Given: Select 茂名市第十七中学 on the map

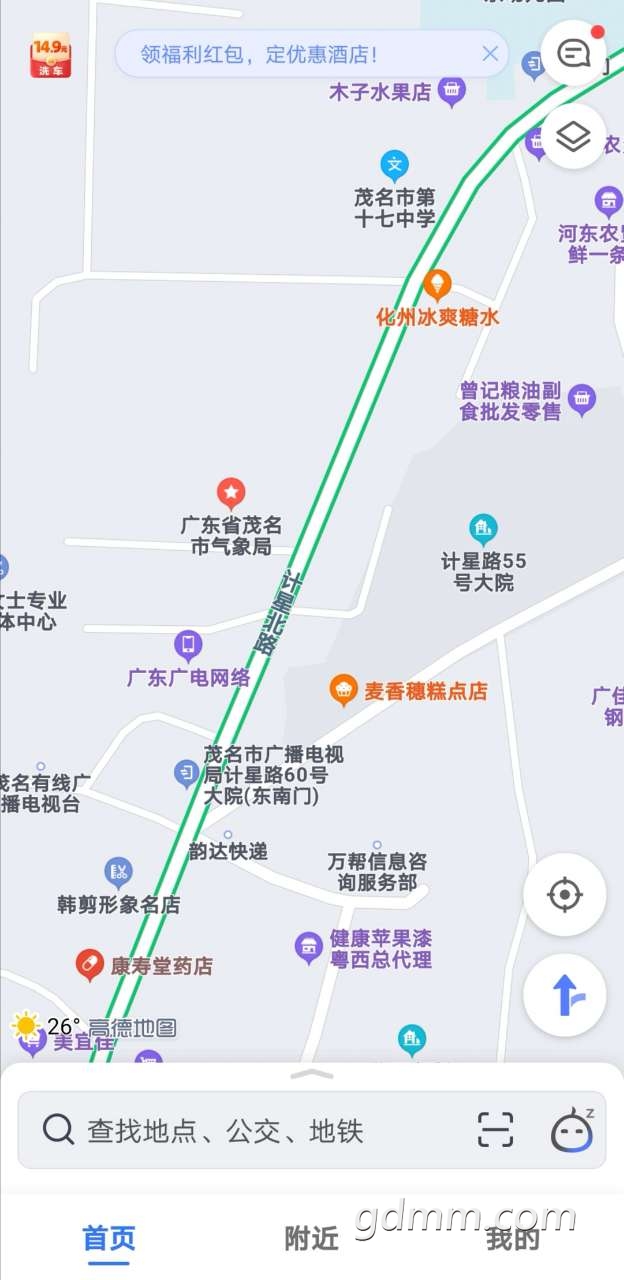Looking at the screenshot, I should (395, 165).
